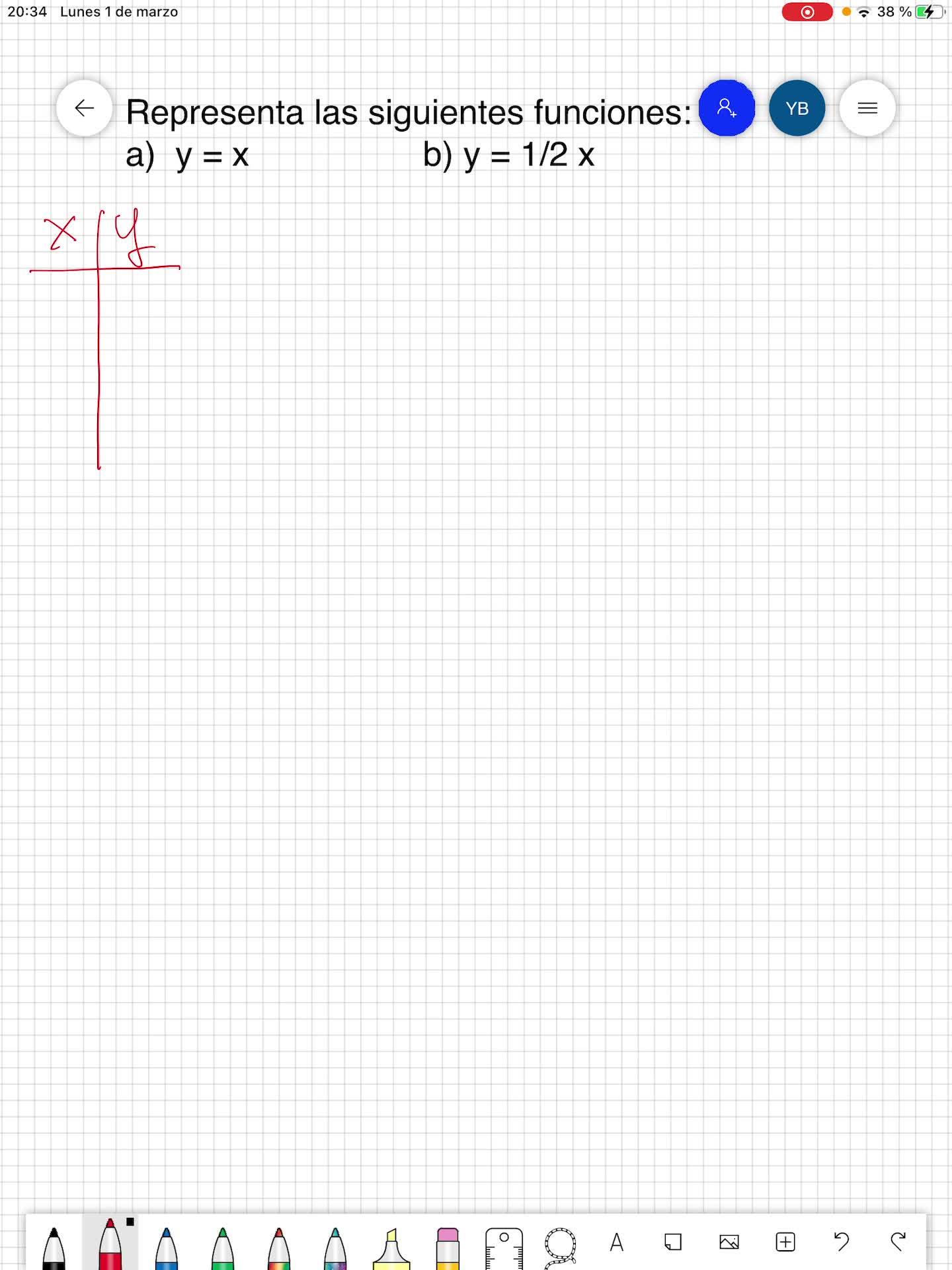This screenshot has width=952, height=1270.
Task: Open the hamburger settings menu
Action: click(867, 108)
